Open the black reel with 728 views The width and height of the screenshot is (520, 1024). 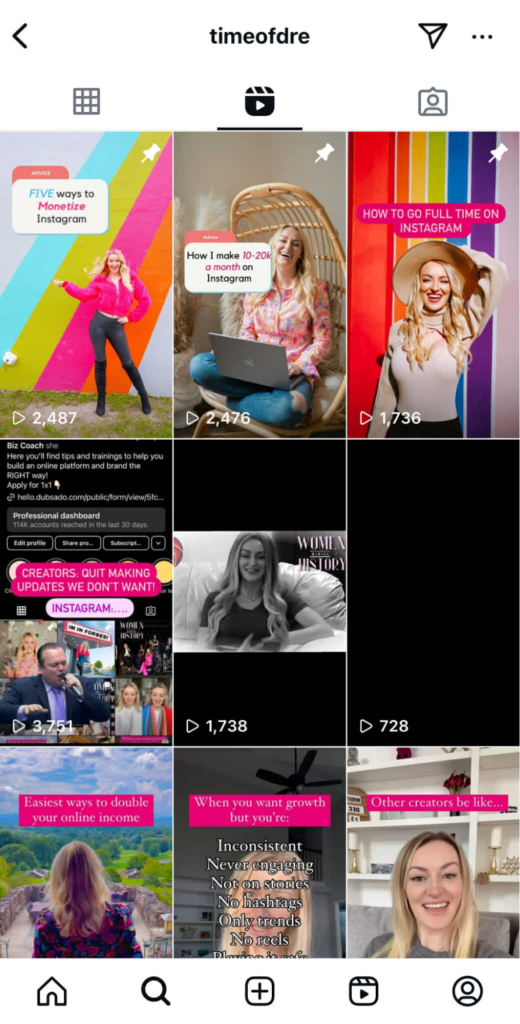point(434,592)
